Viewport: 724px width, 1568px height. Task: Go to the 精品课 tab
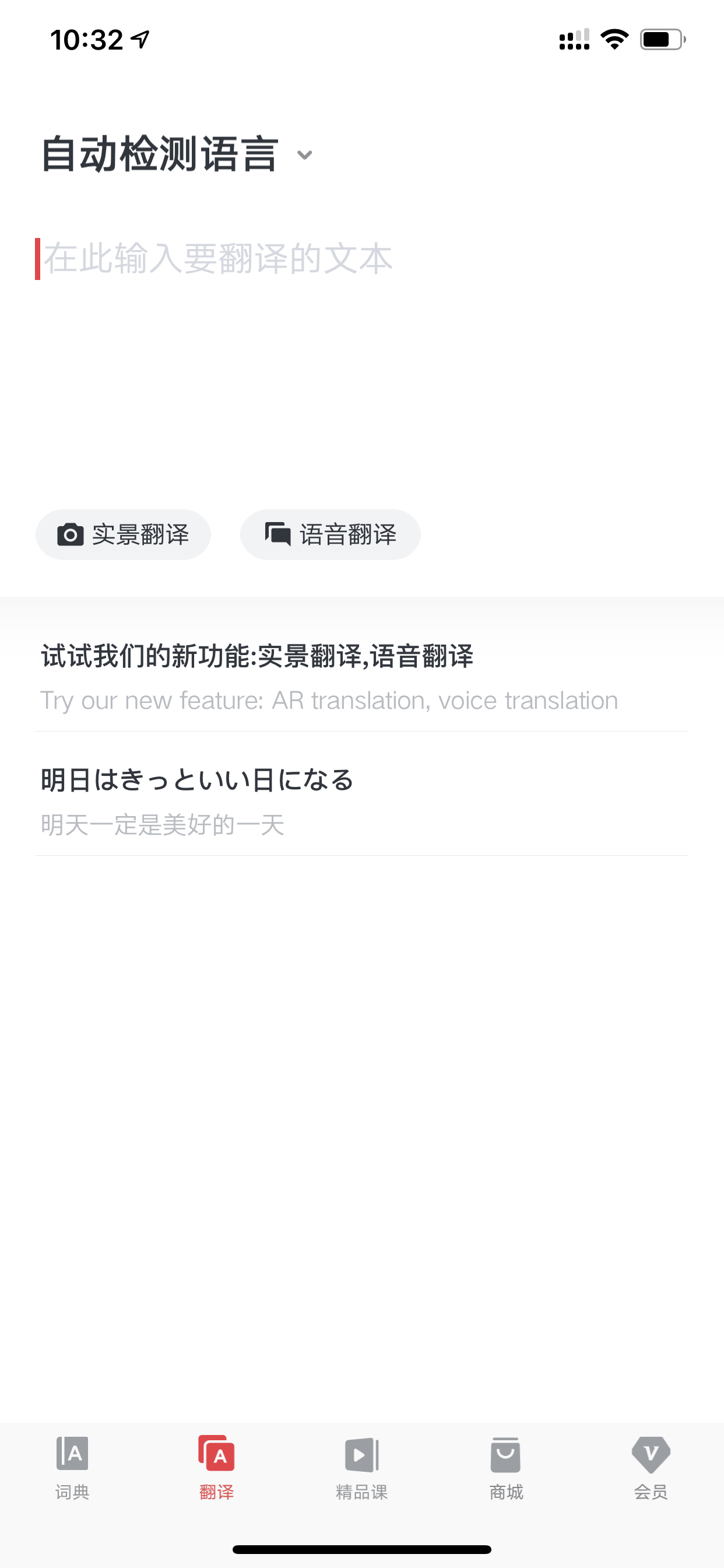point(362,1468)
